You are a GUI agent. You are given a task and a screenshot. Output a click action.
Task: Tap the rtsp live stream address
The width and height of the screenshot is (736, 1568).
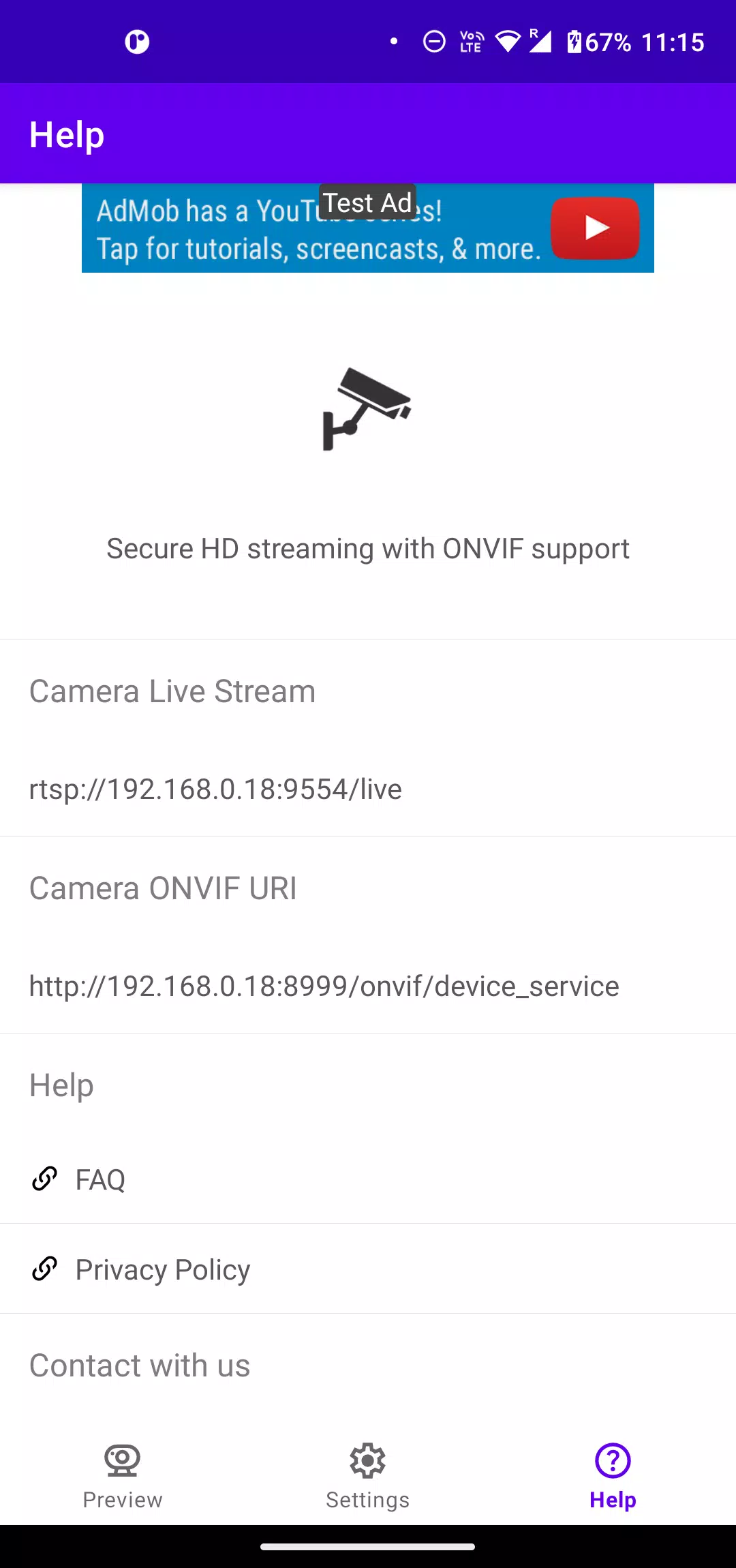pyautogui.click(x=215, y=789)
